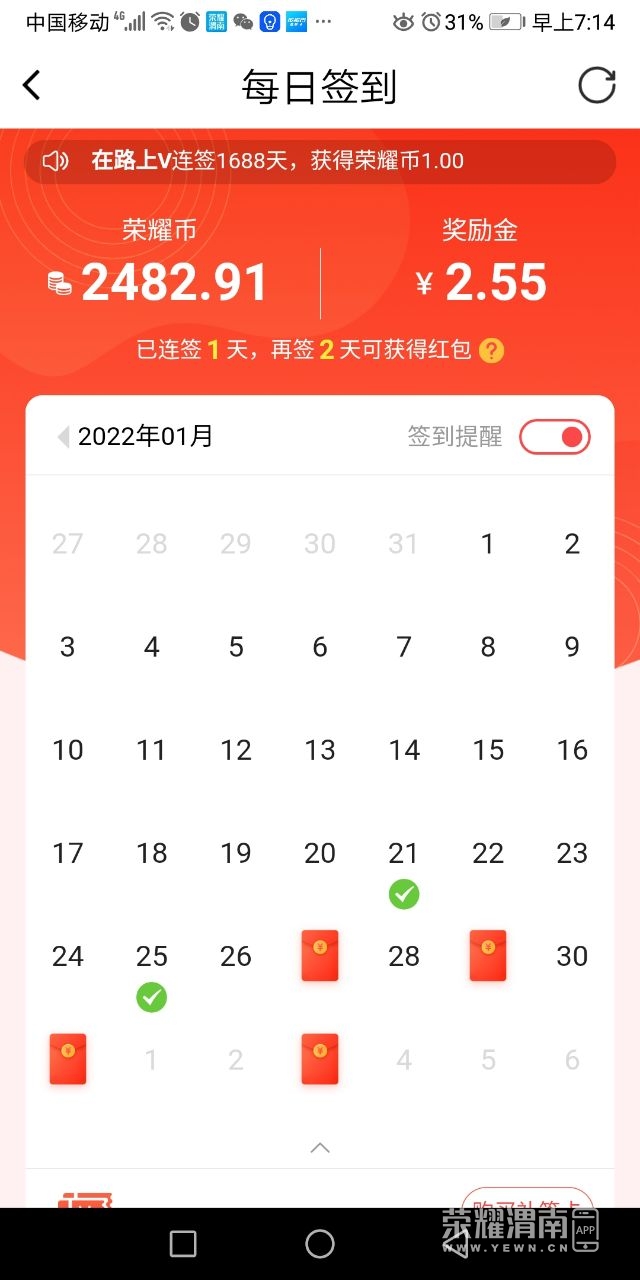
Task: Open the red packet on day 27
Action: 320,955
